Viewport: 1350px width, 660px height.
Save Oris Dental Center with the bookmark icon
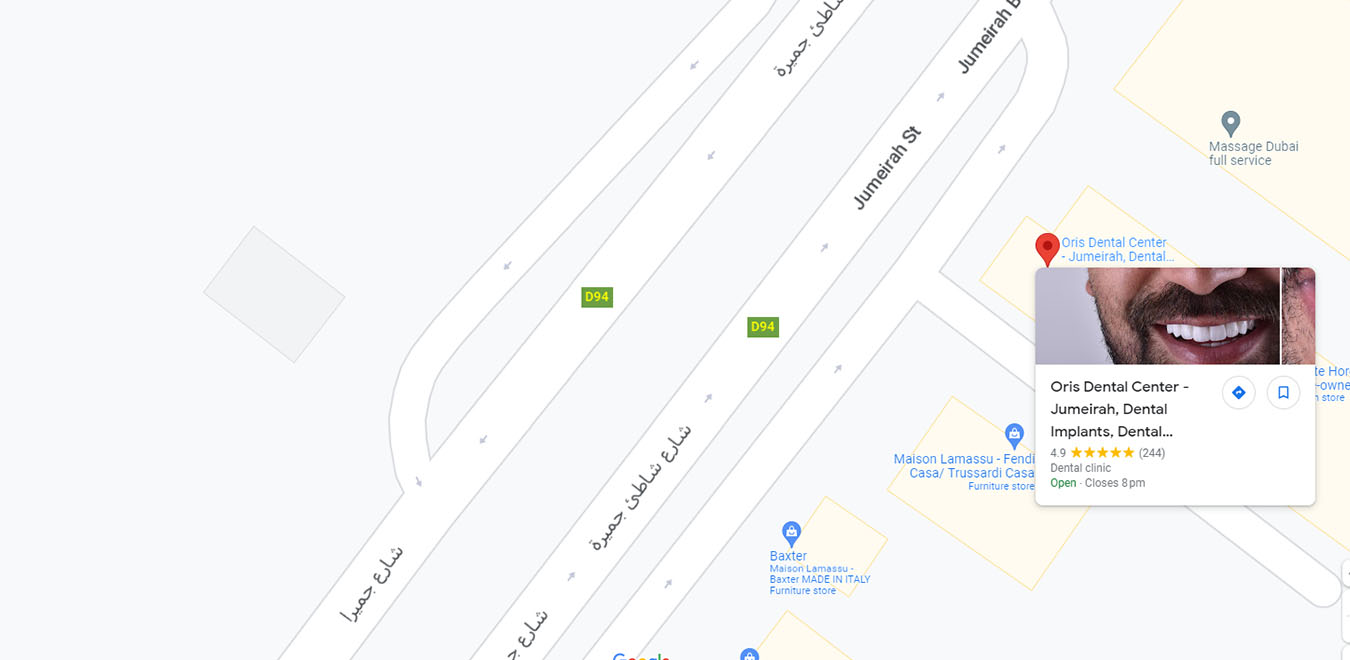[x=1283, y=392]
